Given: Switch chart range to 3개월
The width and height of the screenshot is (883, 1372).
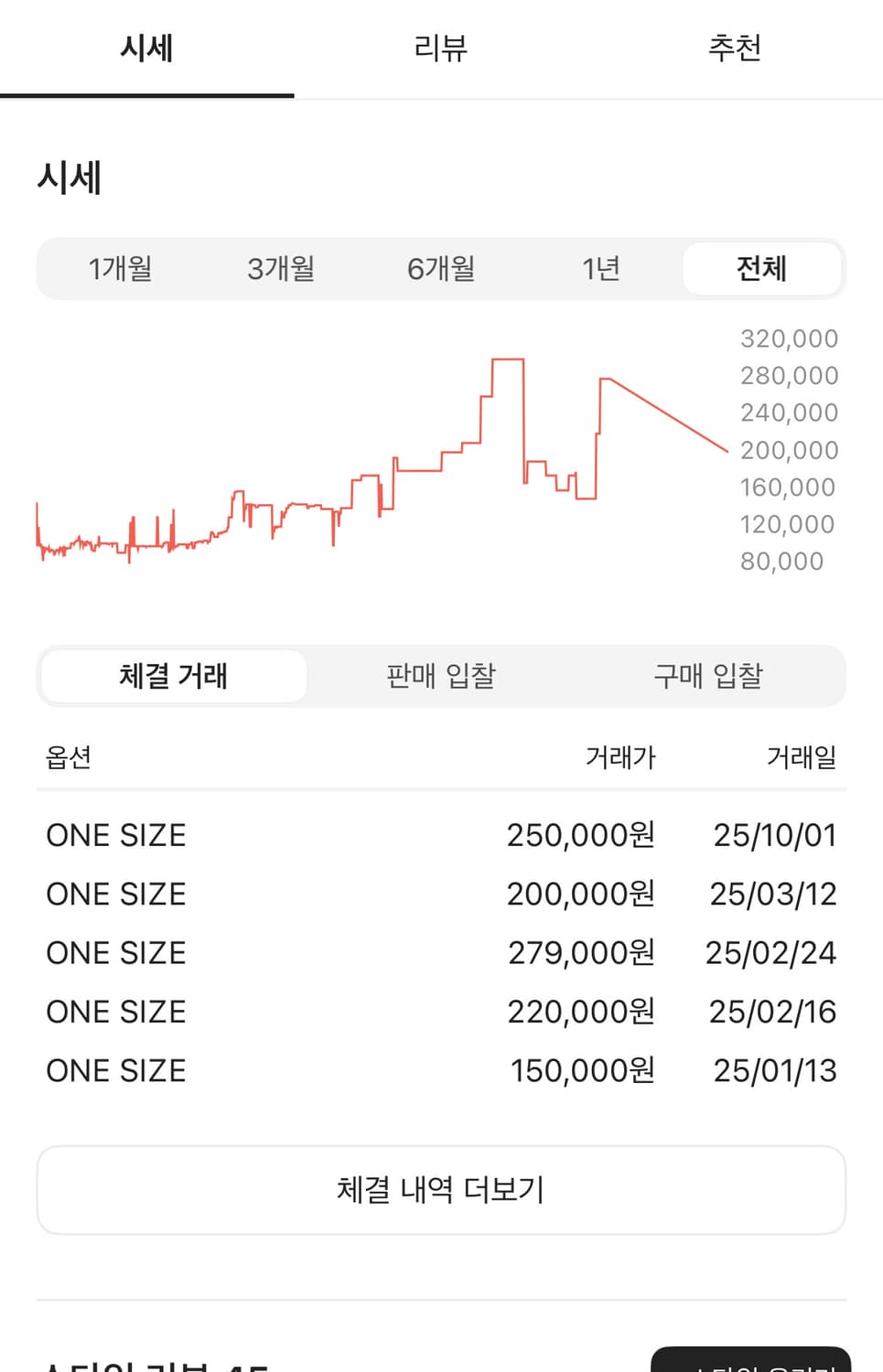Looking at the screenshot, I should [x=281, y=268].
